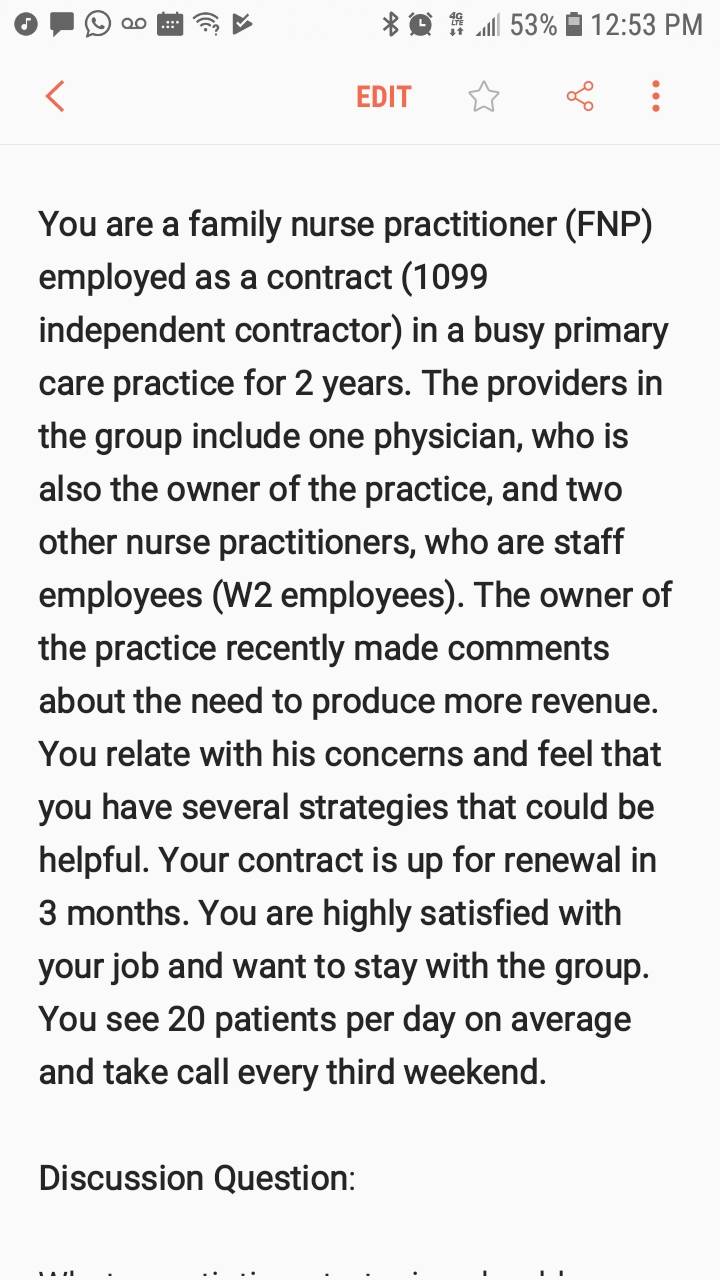Viewport: 720px width, 1280px height.
Task: Tap EDIT to modify the note
Action: [384, 97]
